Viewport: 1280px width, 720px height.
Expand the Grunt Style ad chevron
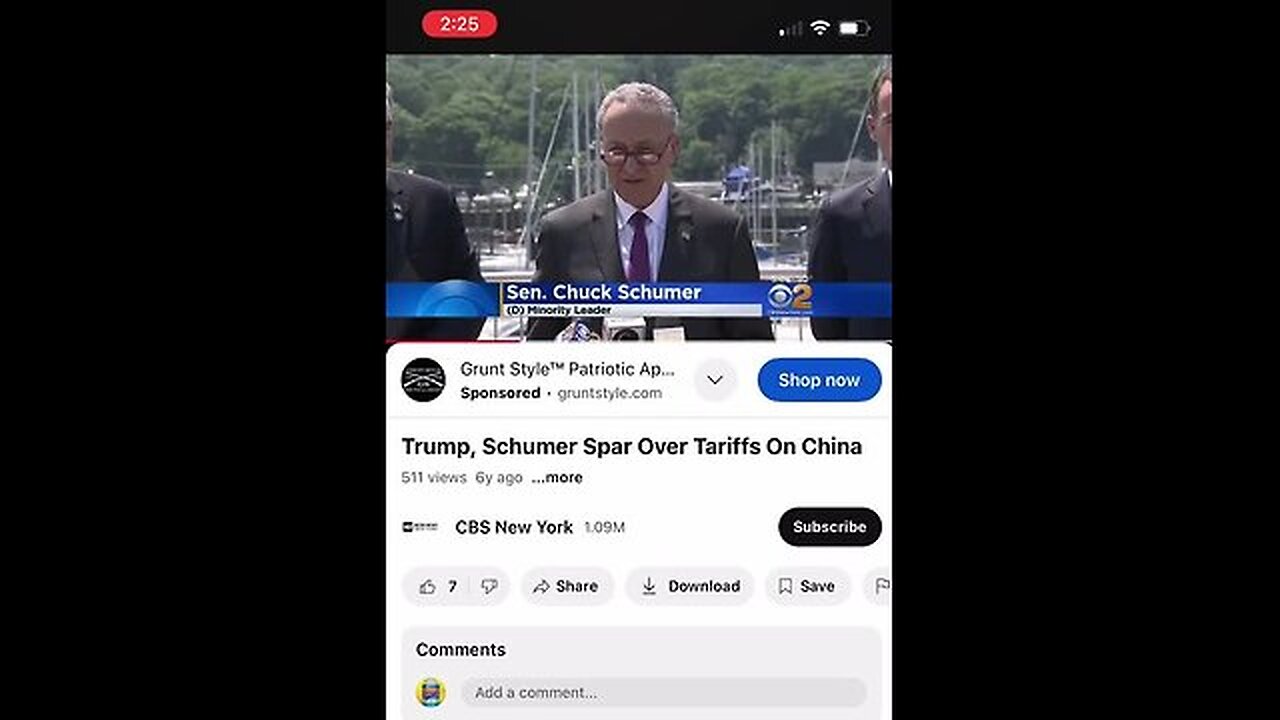click(x=715, y=380)
